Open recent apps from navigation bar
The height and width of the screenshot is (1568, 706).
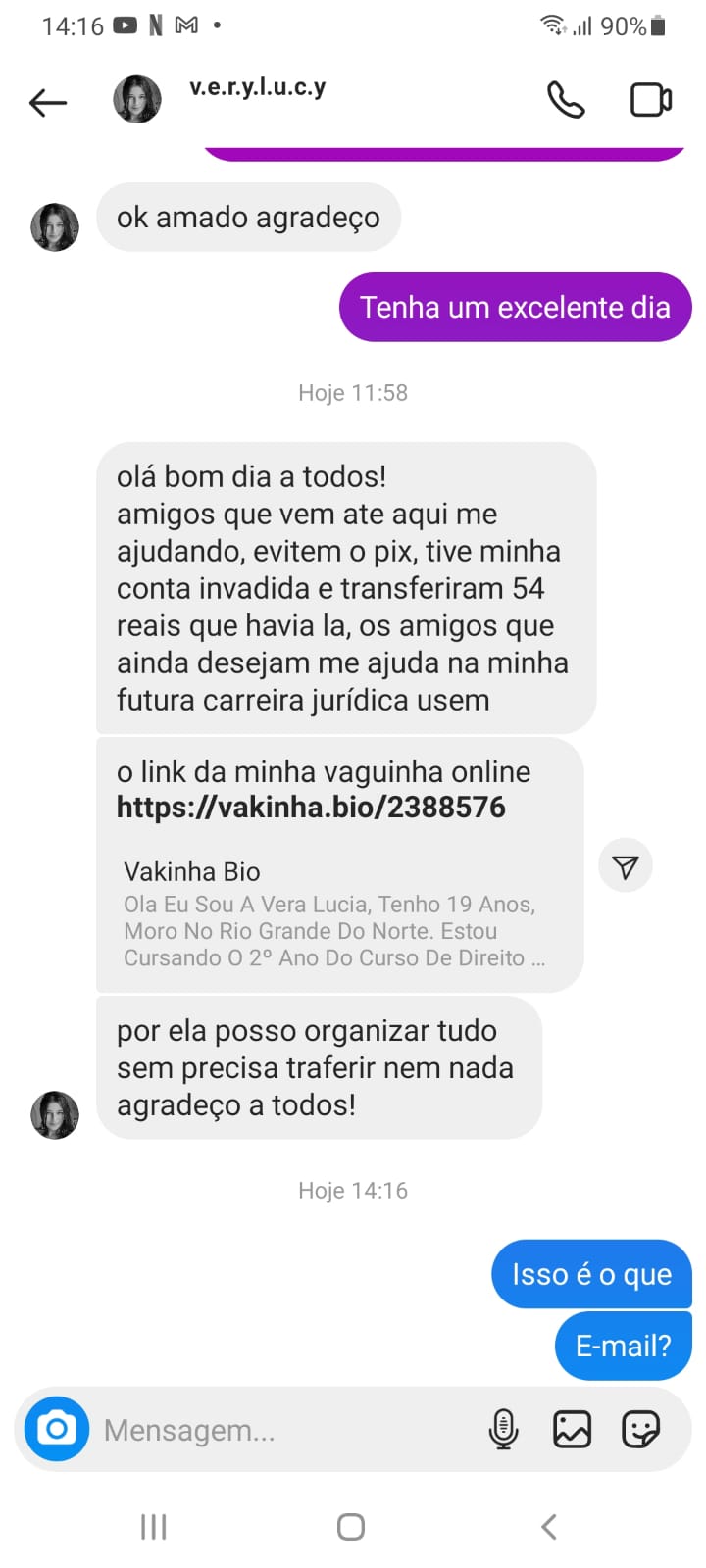pos(154,1526)
